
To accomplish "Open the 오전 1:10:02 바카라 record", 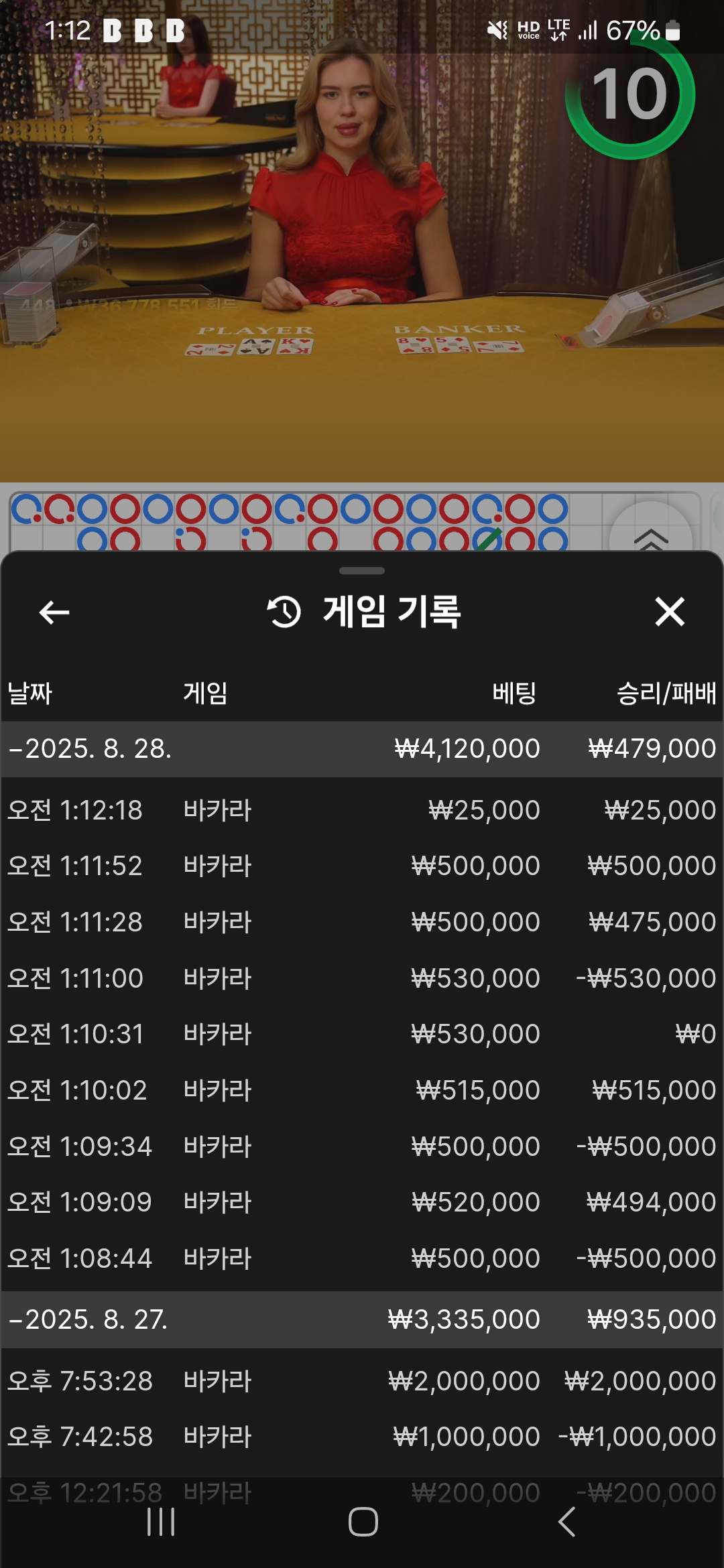I will 362,1090.
